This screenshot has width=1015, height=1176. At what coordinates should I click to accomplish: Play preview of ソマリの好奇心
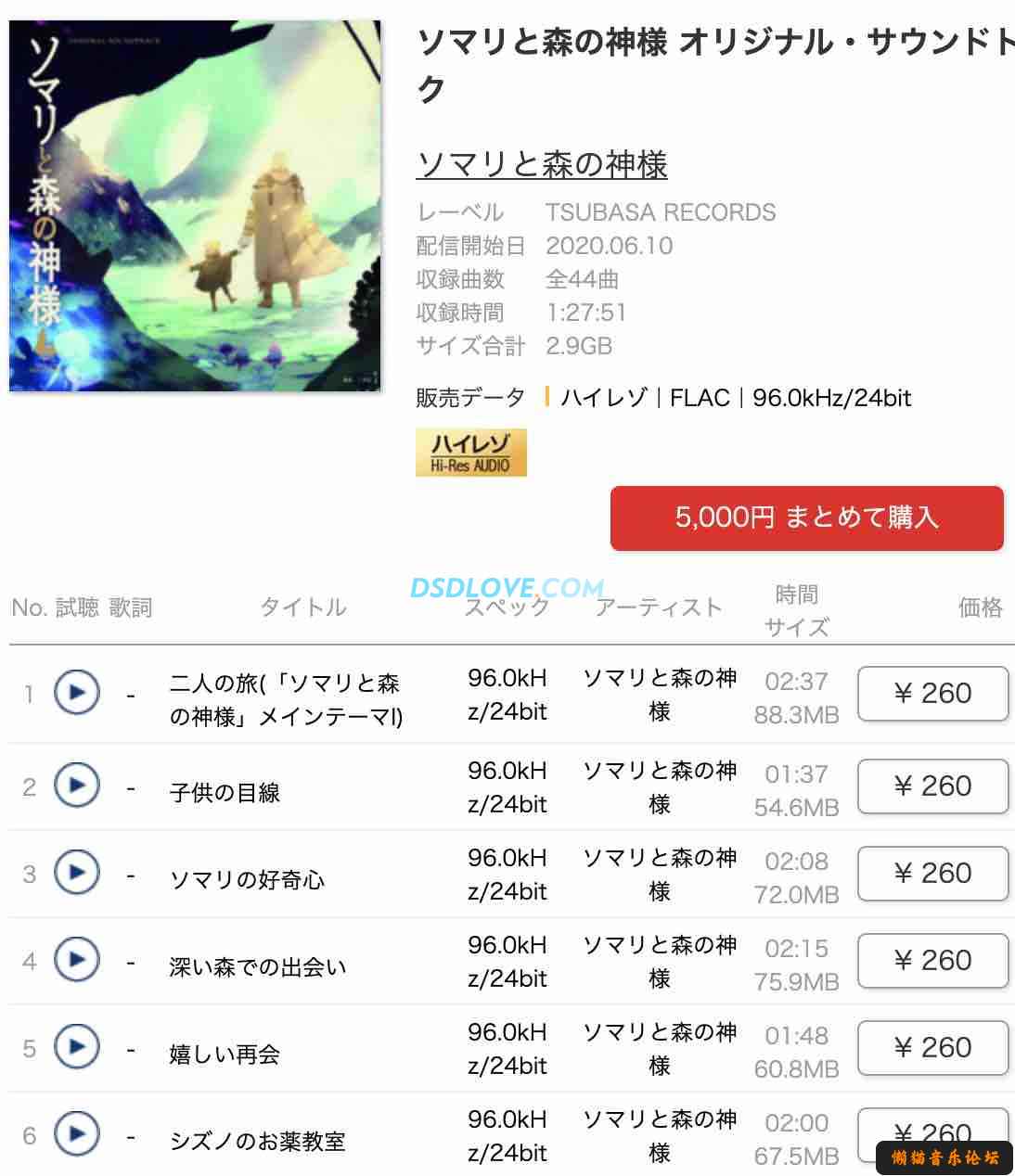pos(76,874)
